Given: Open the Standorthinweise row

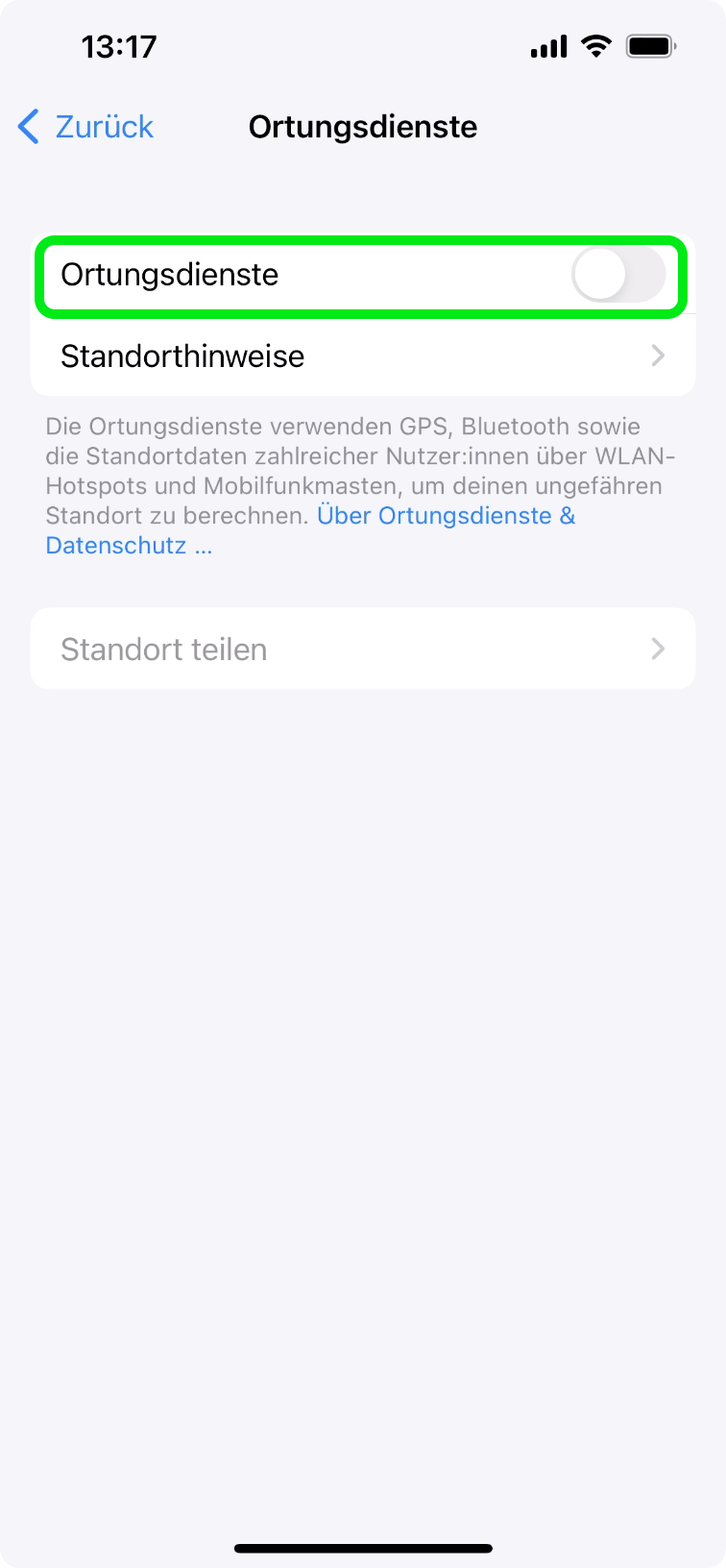Looking at the screenshot, I should point(363,356).
